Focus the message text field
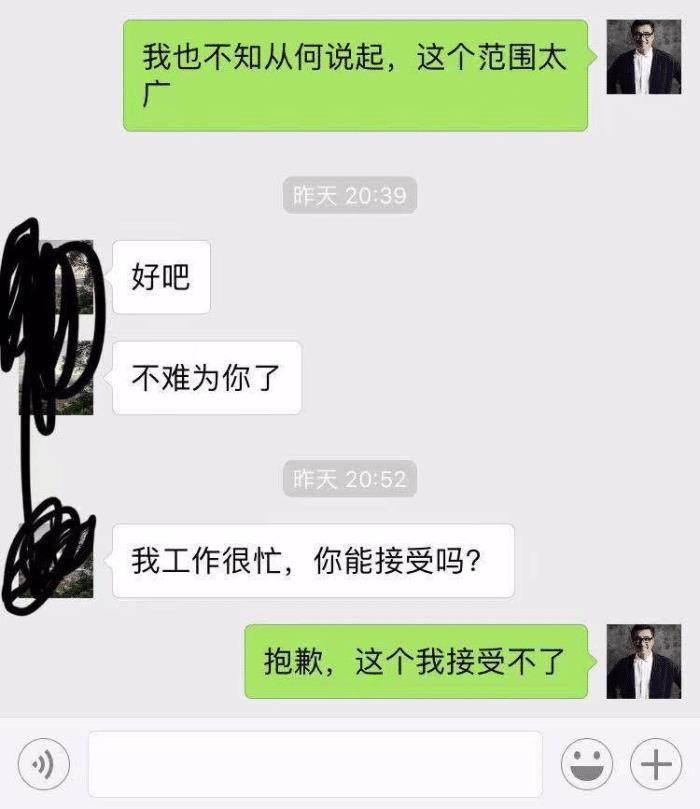The height and width of the screenshot is (809, 700). (315, 765)
